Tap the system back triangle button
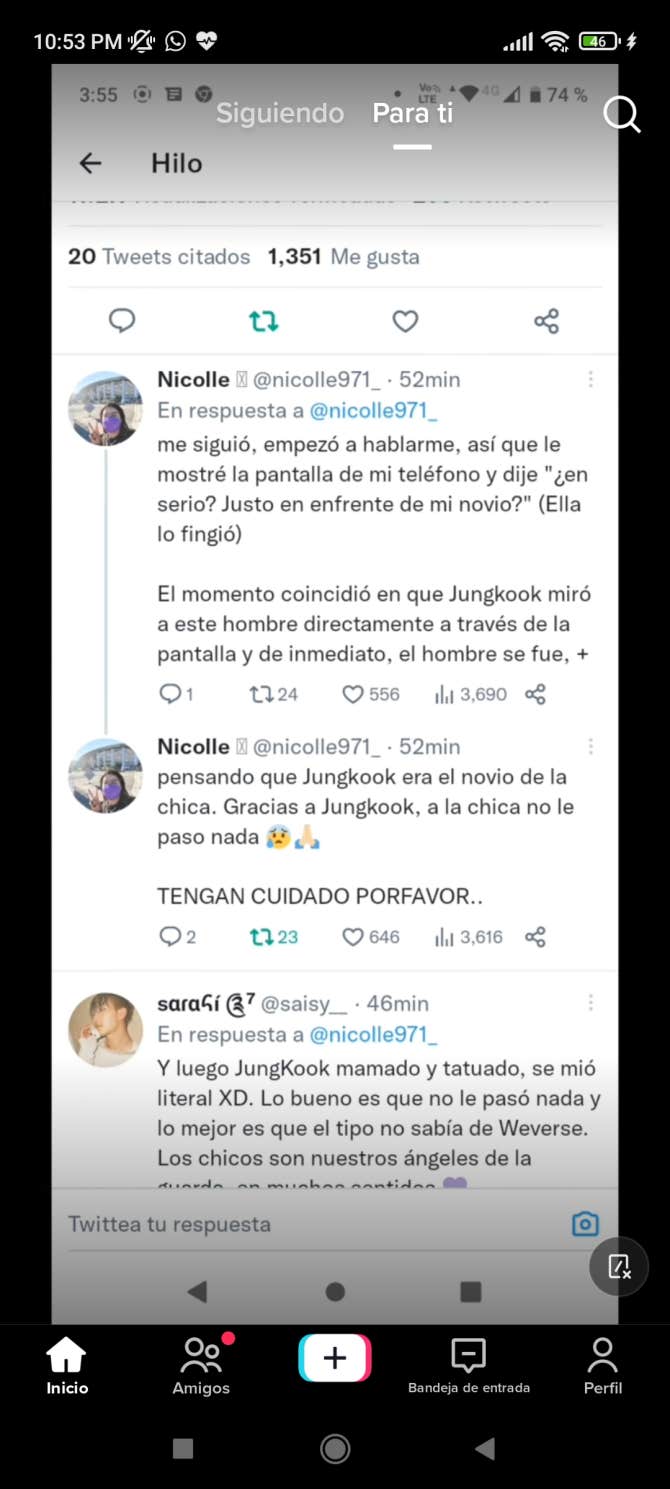 click(485, 1448)
